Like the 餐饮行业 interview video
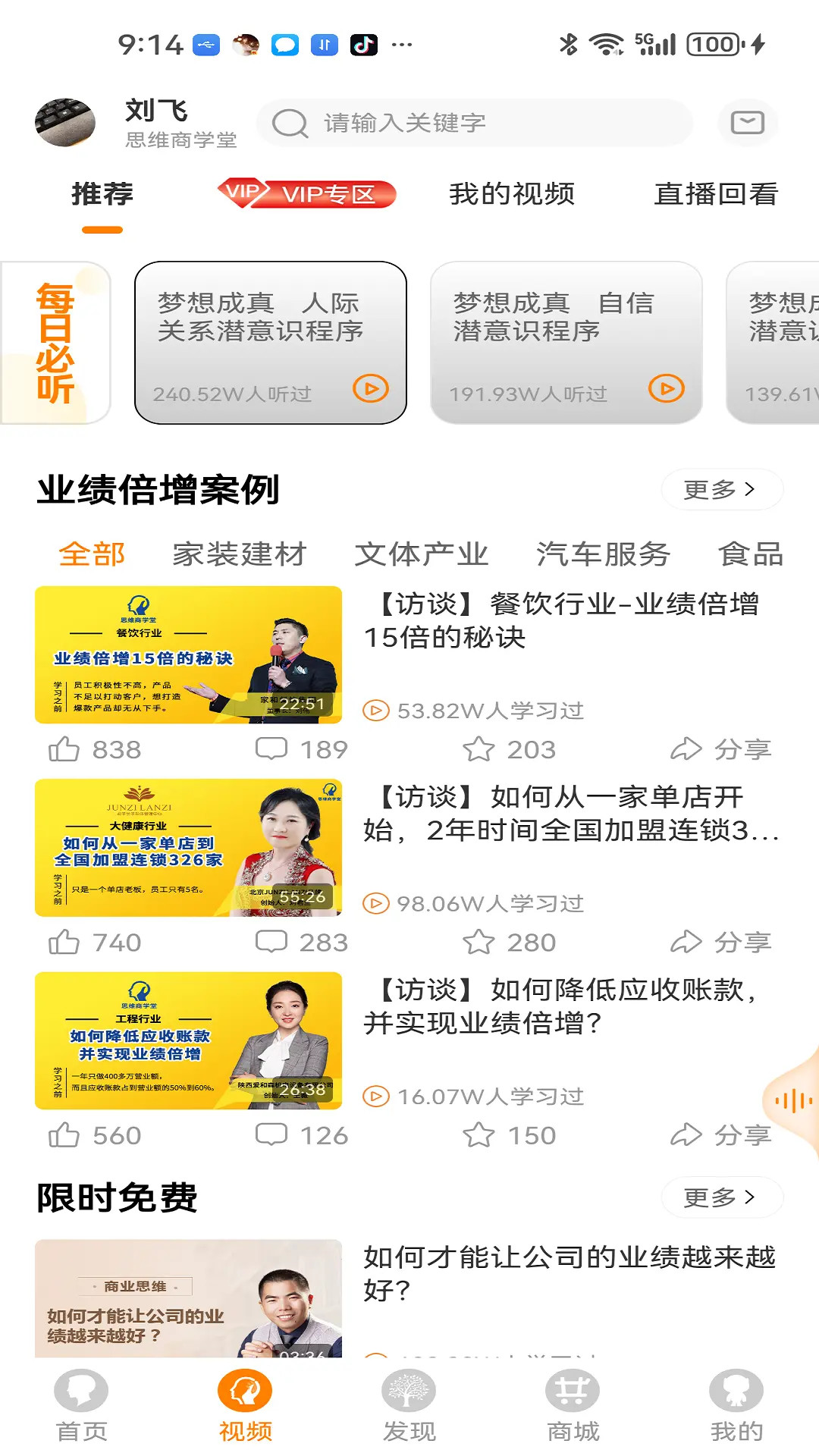 point(95,749)
